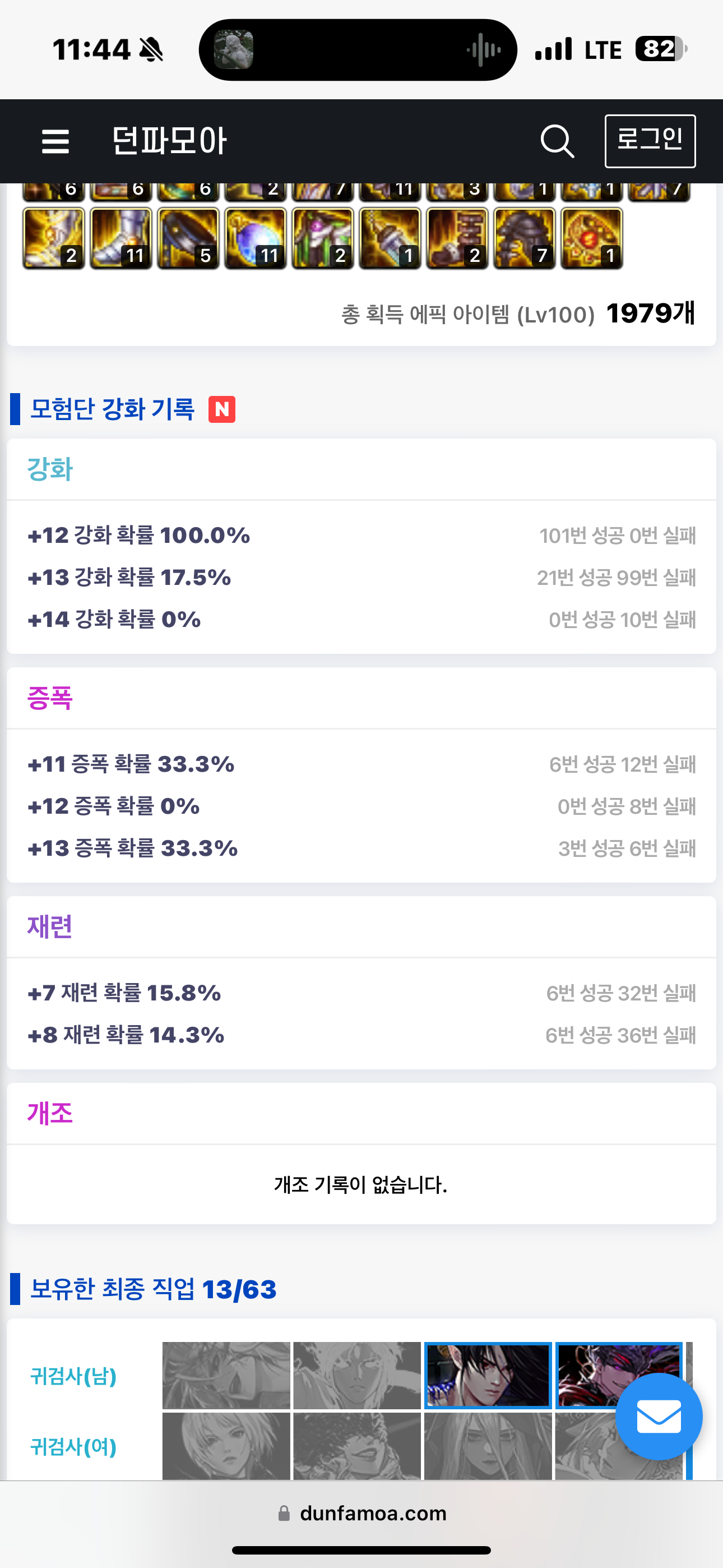Viewport: 723px width, 1568px height.
Task: Tap the address bar dunfamoa.com
Action: coord(362,1513)
